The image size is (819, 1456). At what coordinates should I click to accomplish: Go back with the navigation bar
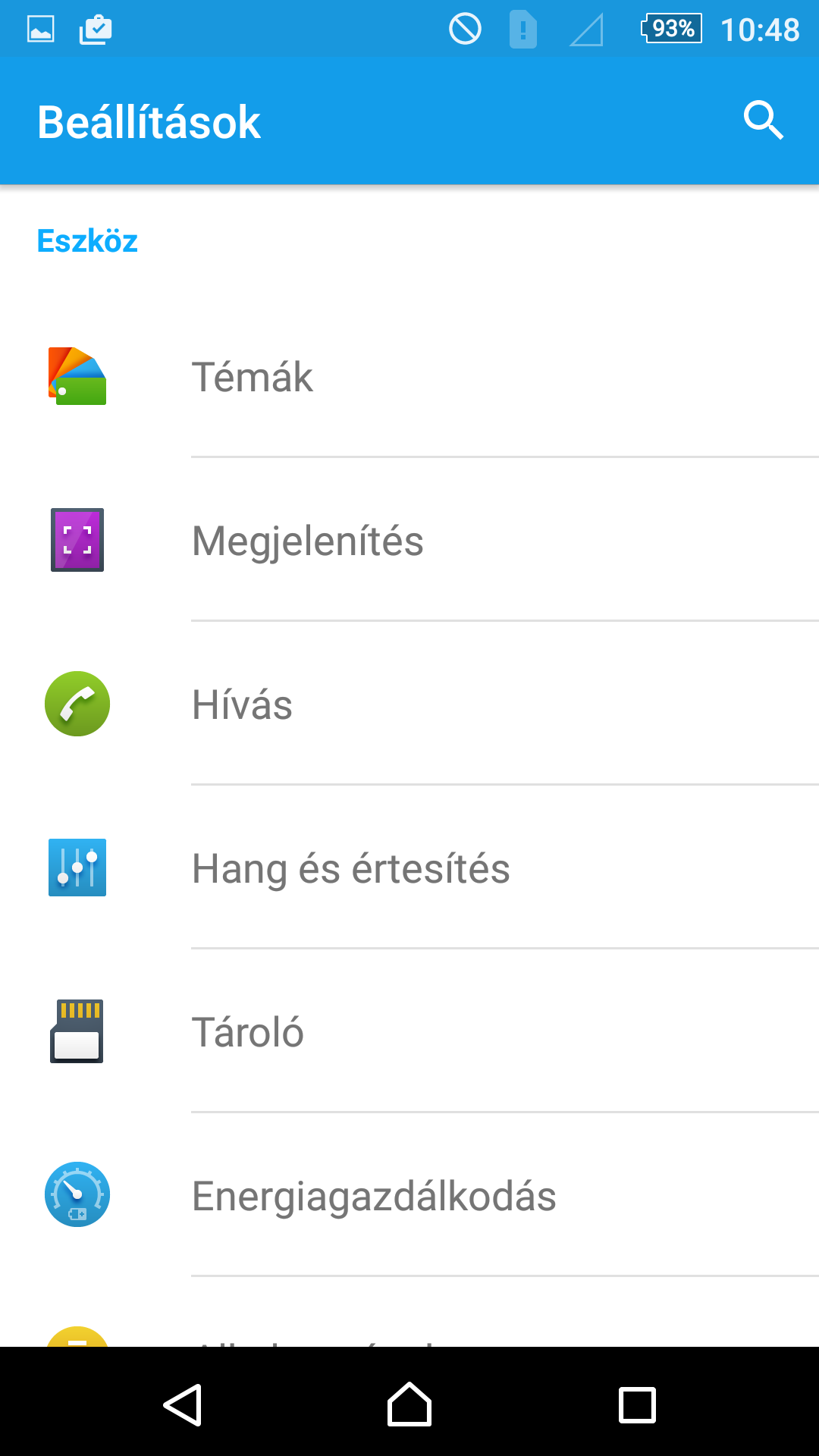[183, 1404]
